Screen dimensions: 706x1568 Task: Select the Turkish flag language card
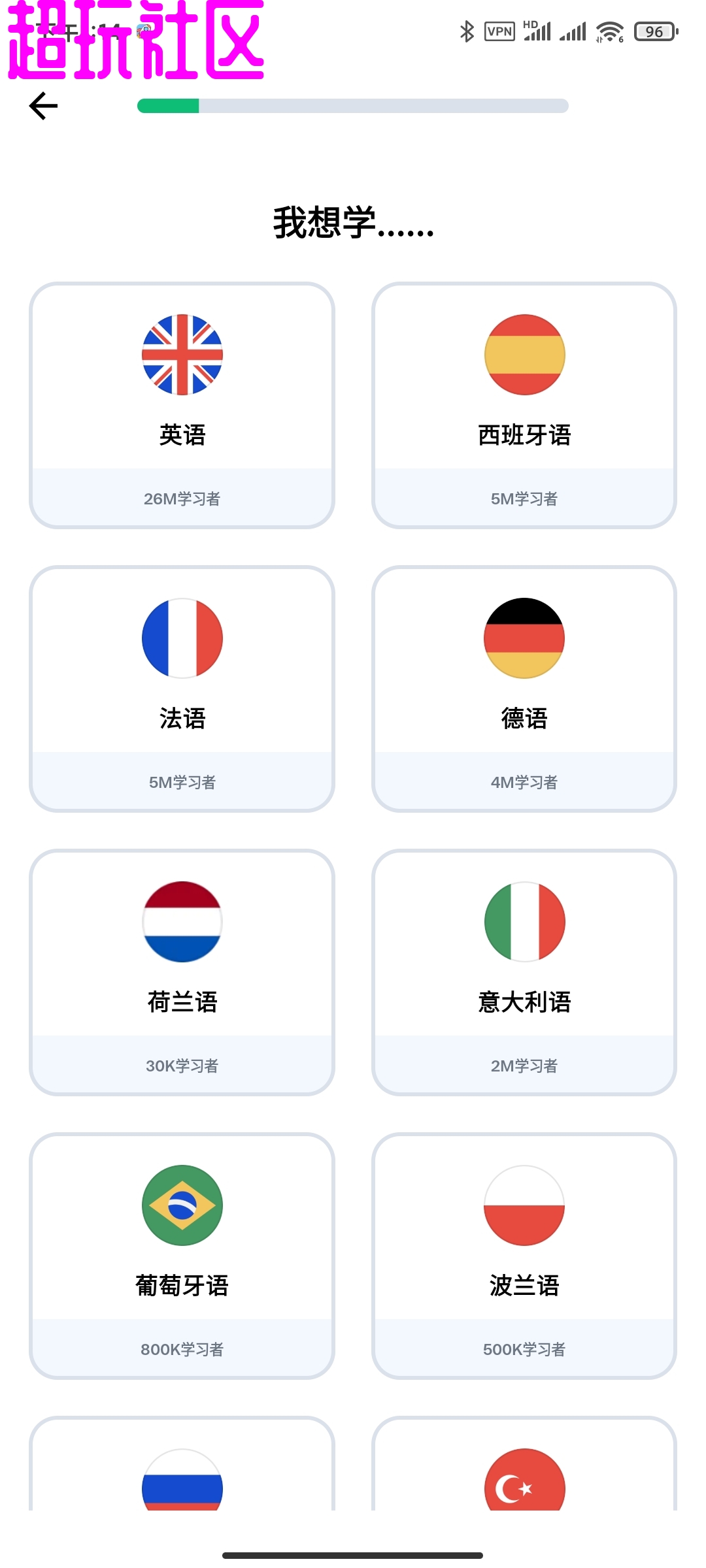coord(524,1478)
